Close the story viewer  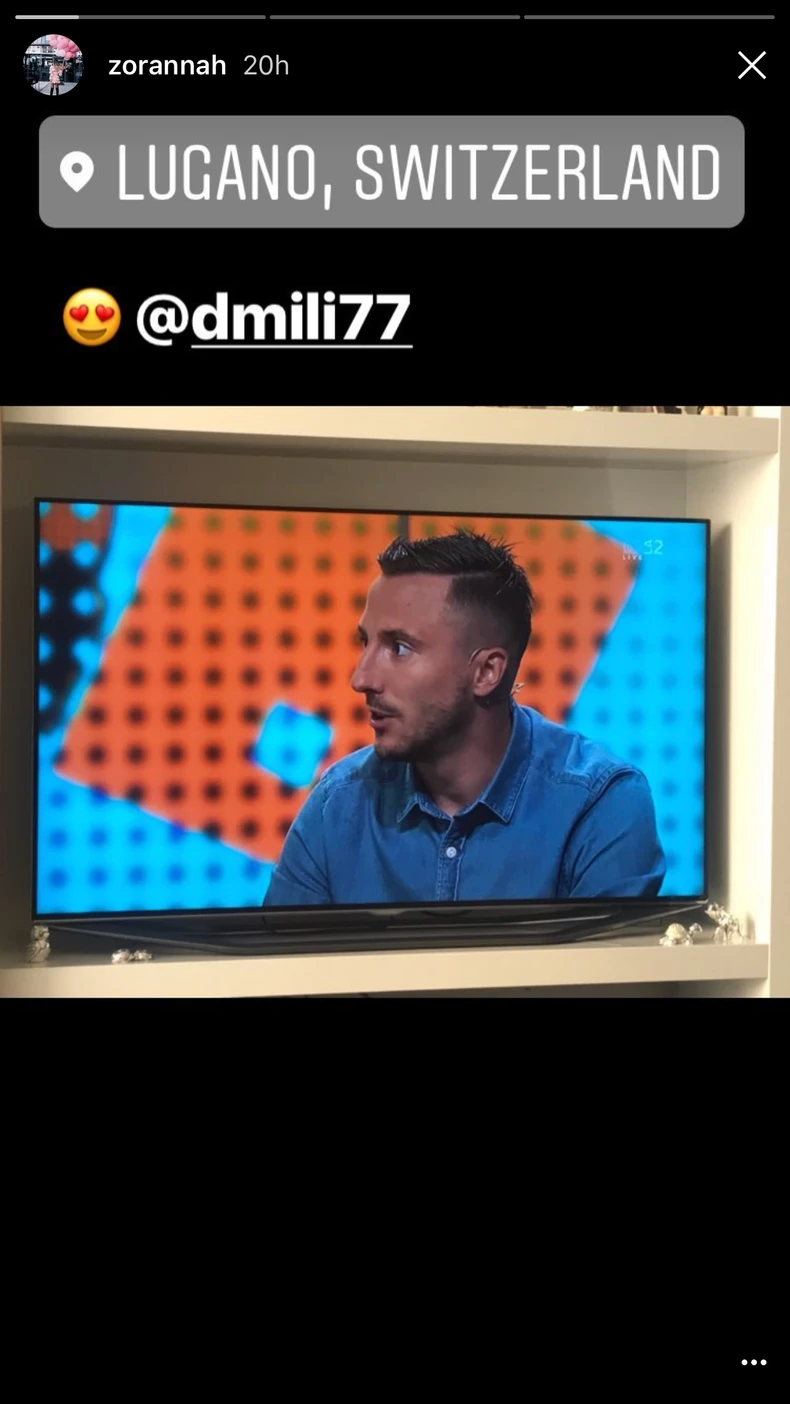751,66
